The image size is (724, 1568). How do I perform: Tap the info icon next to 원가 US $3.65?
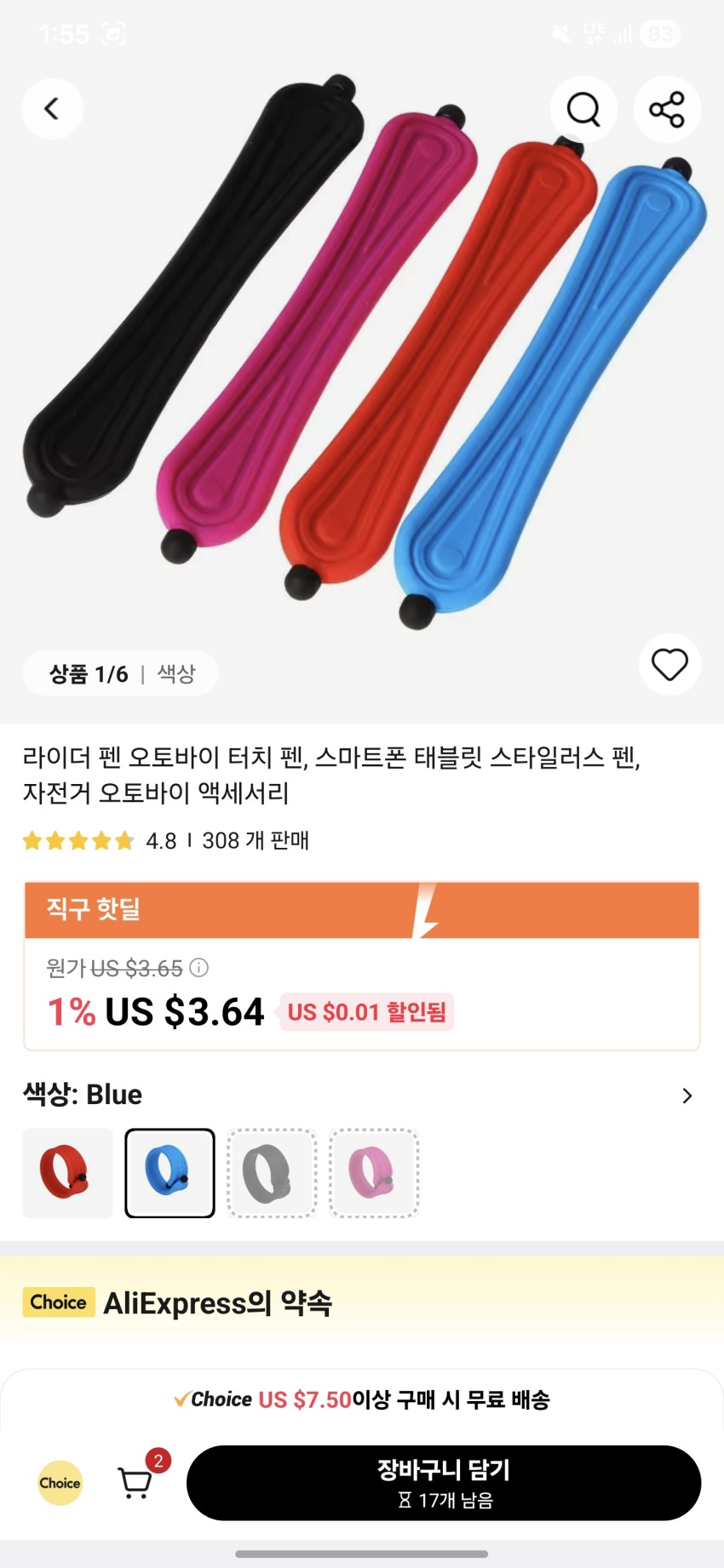coord(198,968)
